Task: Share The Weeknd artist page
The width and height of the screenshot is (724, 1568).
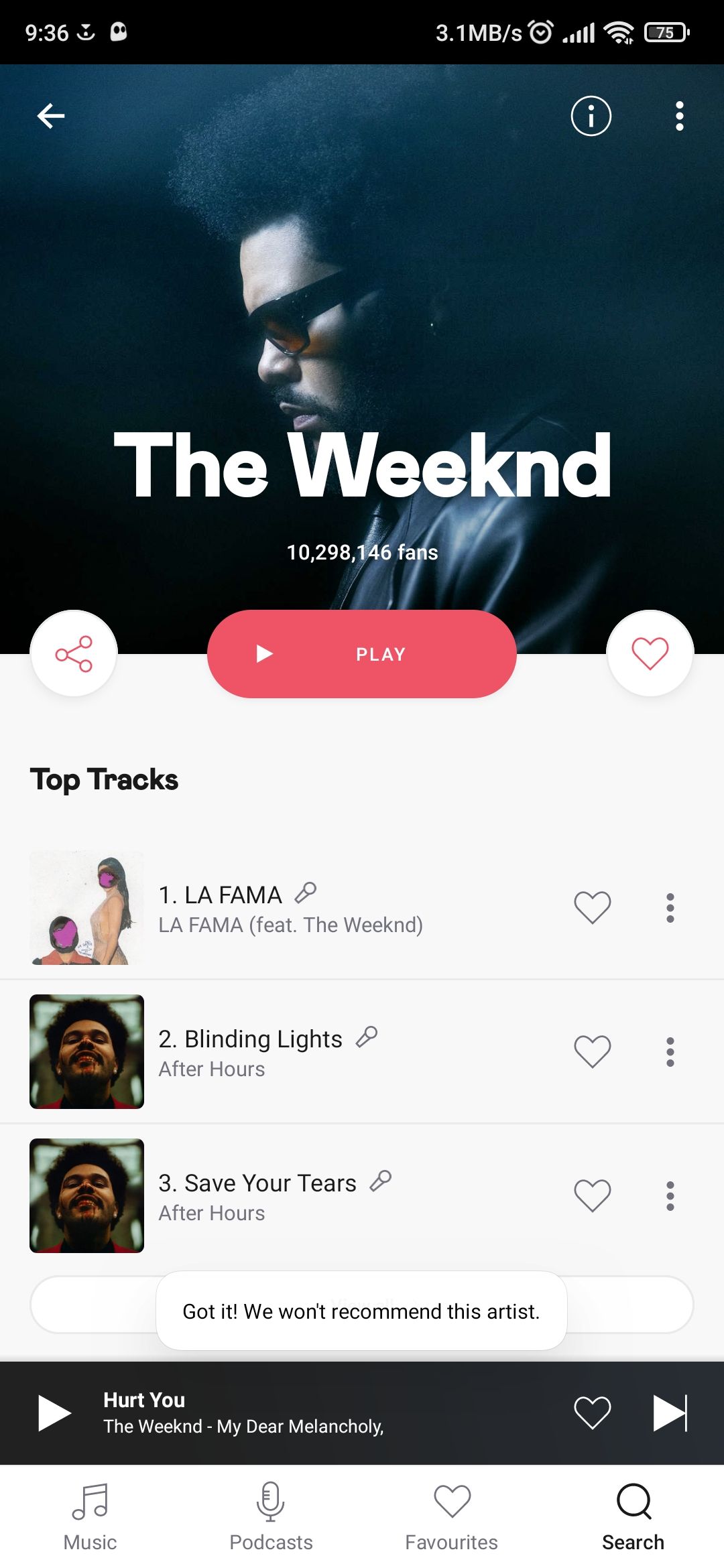Action: point(74,653)
